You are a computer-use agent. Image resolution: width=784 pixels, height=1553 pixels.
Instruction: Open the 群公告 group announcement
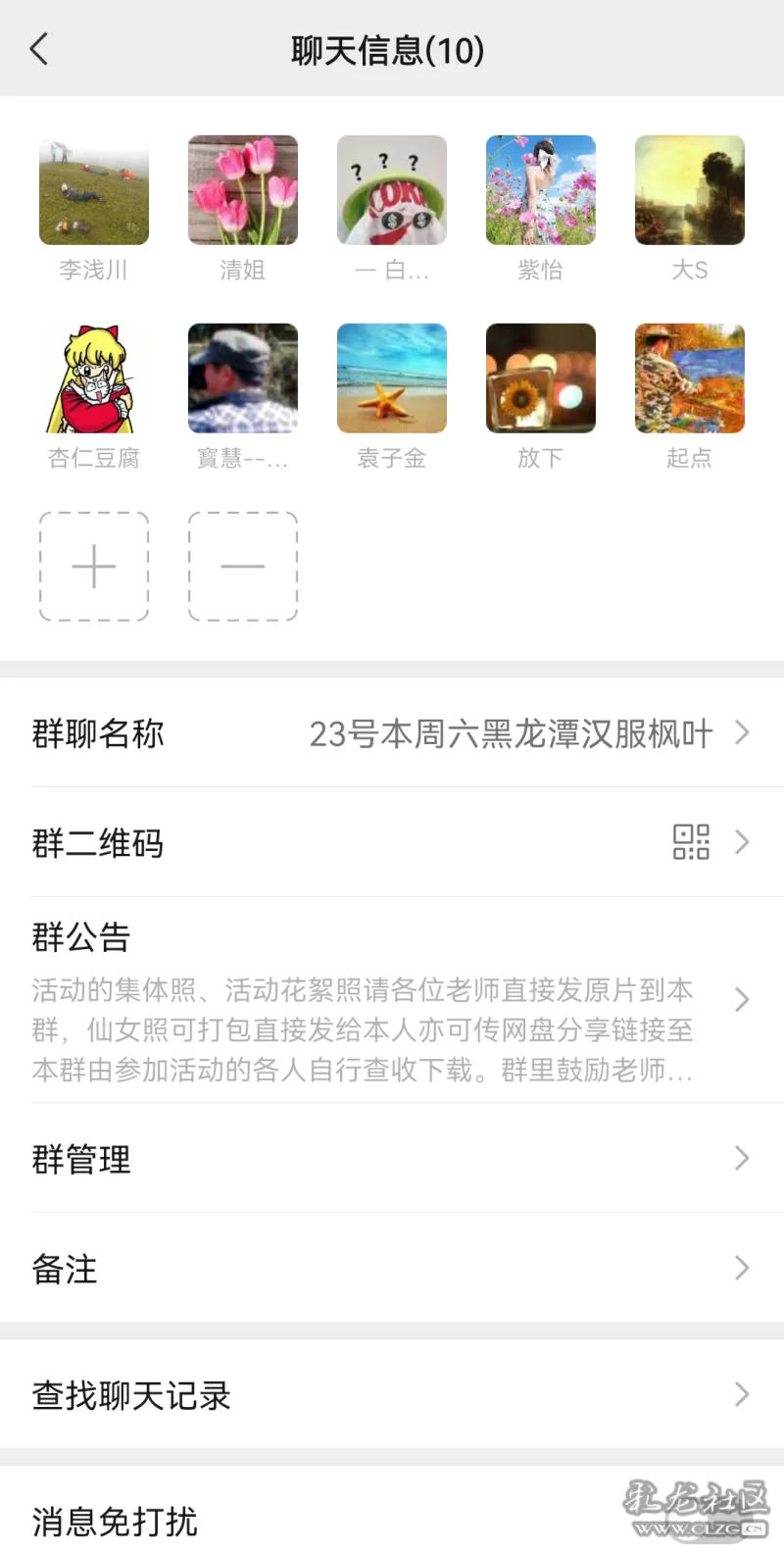click(392, 1000)
